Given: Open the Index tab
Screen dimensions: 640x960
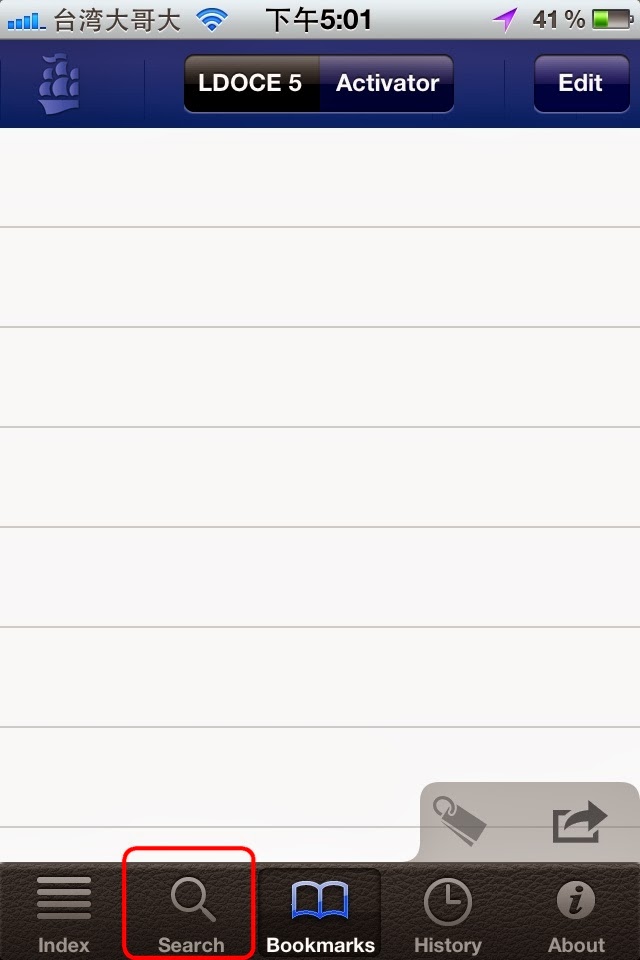Looking at the screenshot, I should (64, 913).
